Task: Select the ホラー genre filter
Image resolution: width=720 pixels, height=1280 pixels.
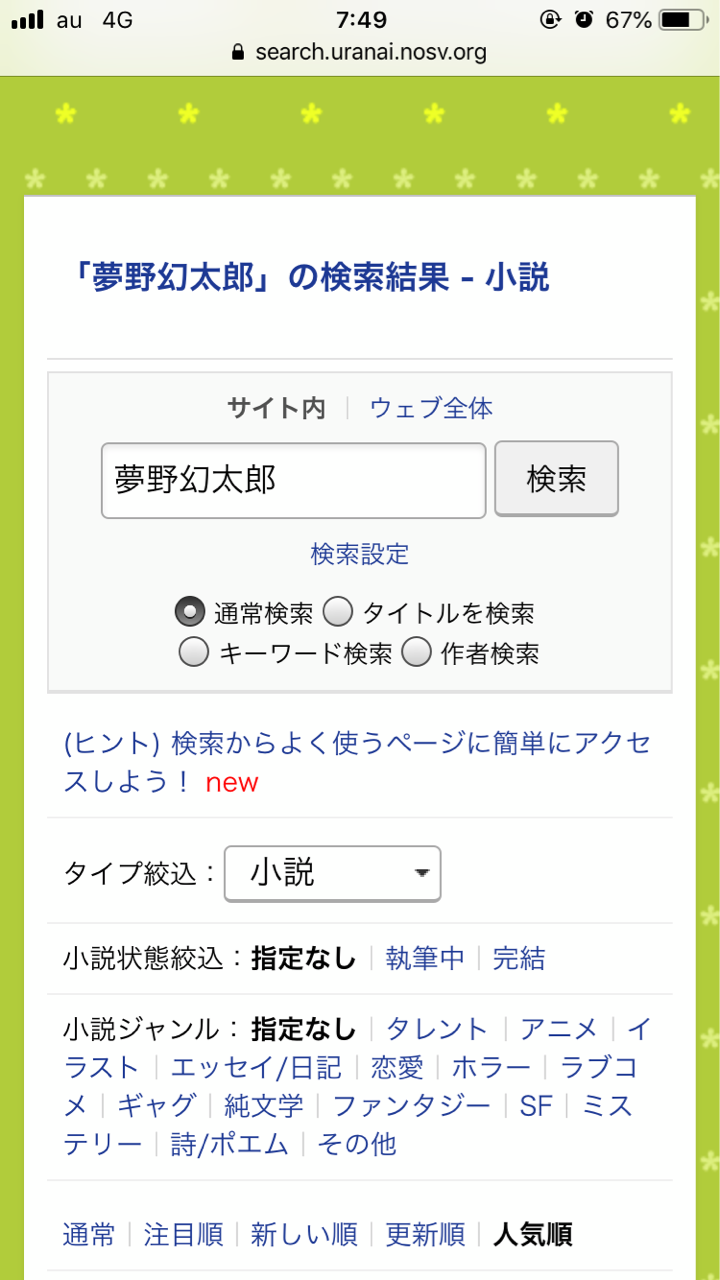Action: click(x=491, y=1067)
